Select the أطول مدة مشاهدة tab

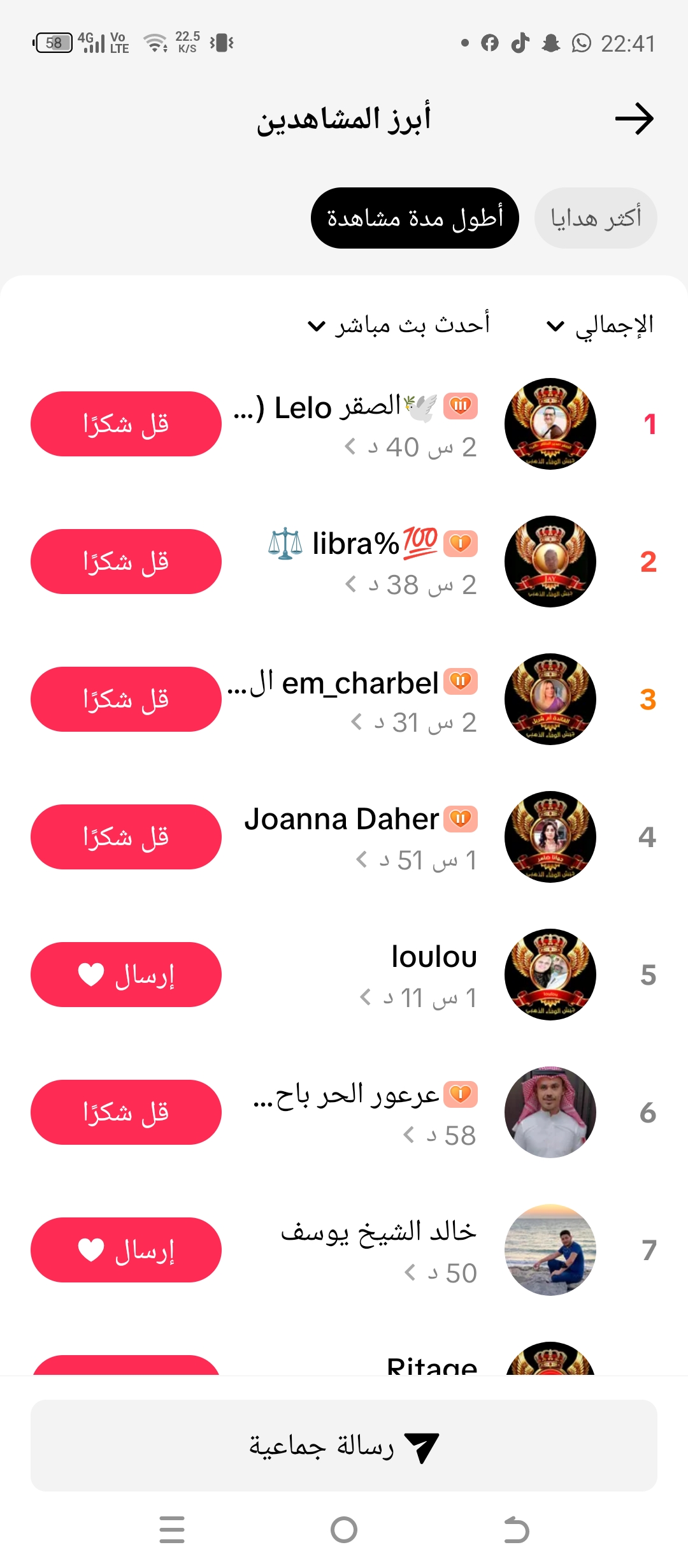[415, 218]
